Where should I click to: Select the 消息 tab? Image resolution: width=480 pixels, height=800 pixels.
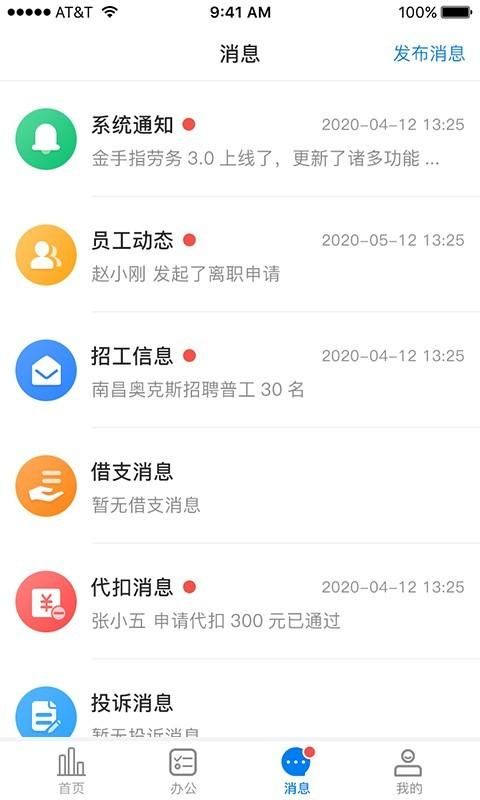click(297, 770)
